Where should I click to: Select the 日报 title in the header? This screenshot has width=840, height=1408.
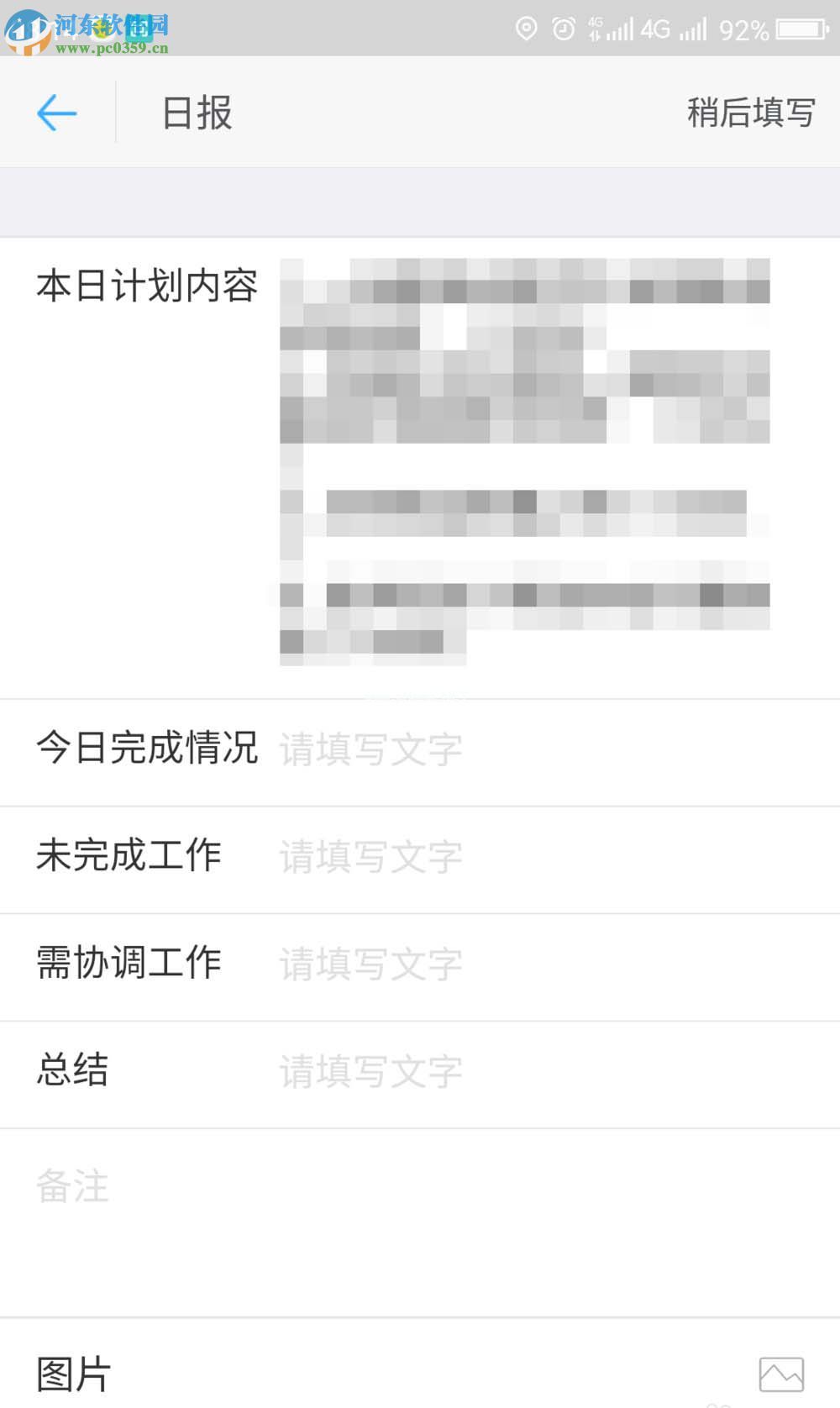(194, 113)
